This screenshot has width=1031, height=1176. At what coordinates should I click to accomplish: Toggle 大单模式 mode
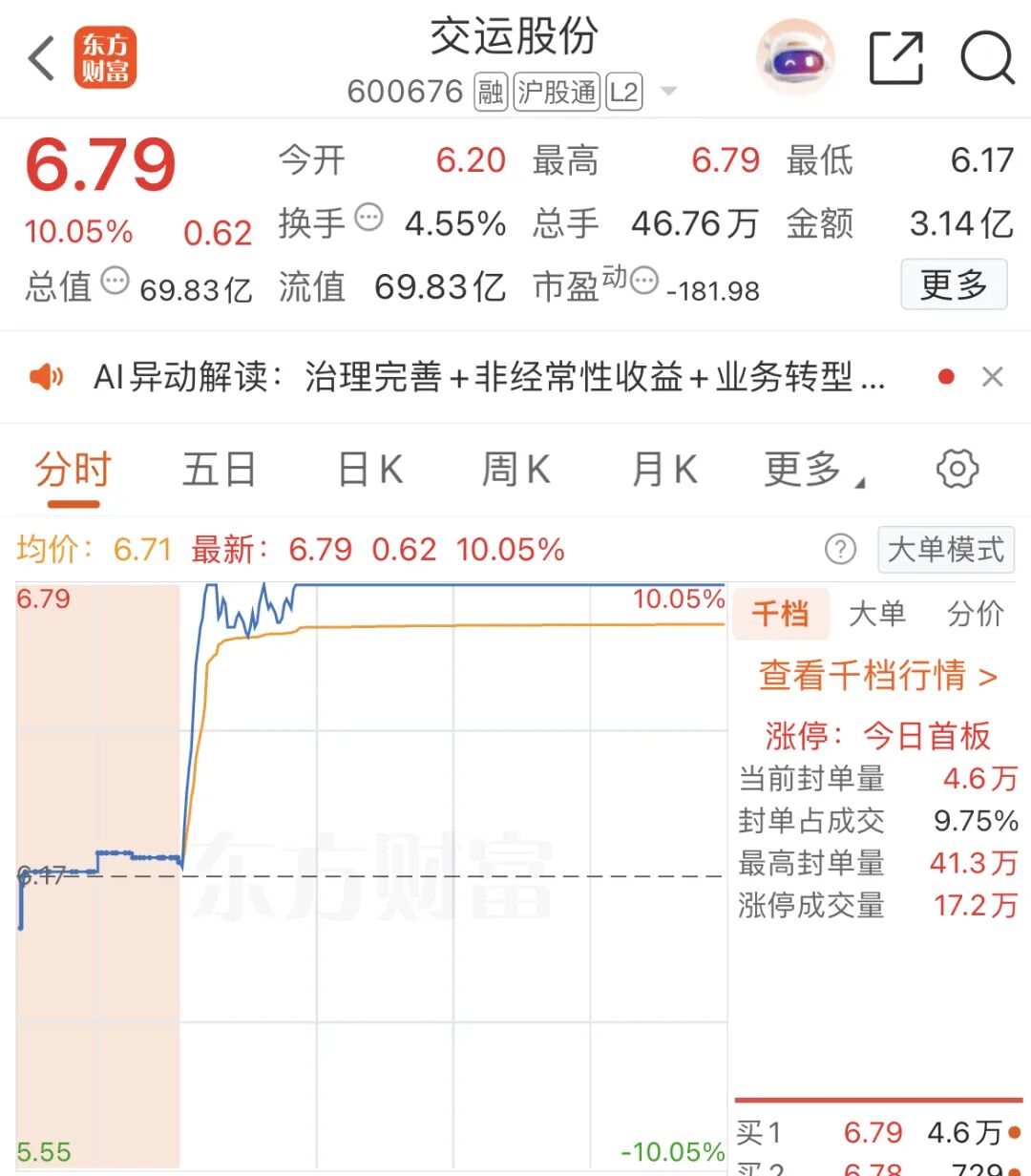tap(945, 550)
